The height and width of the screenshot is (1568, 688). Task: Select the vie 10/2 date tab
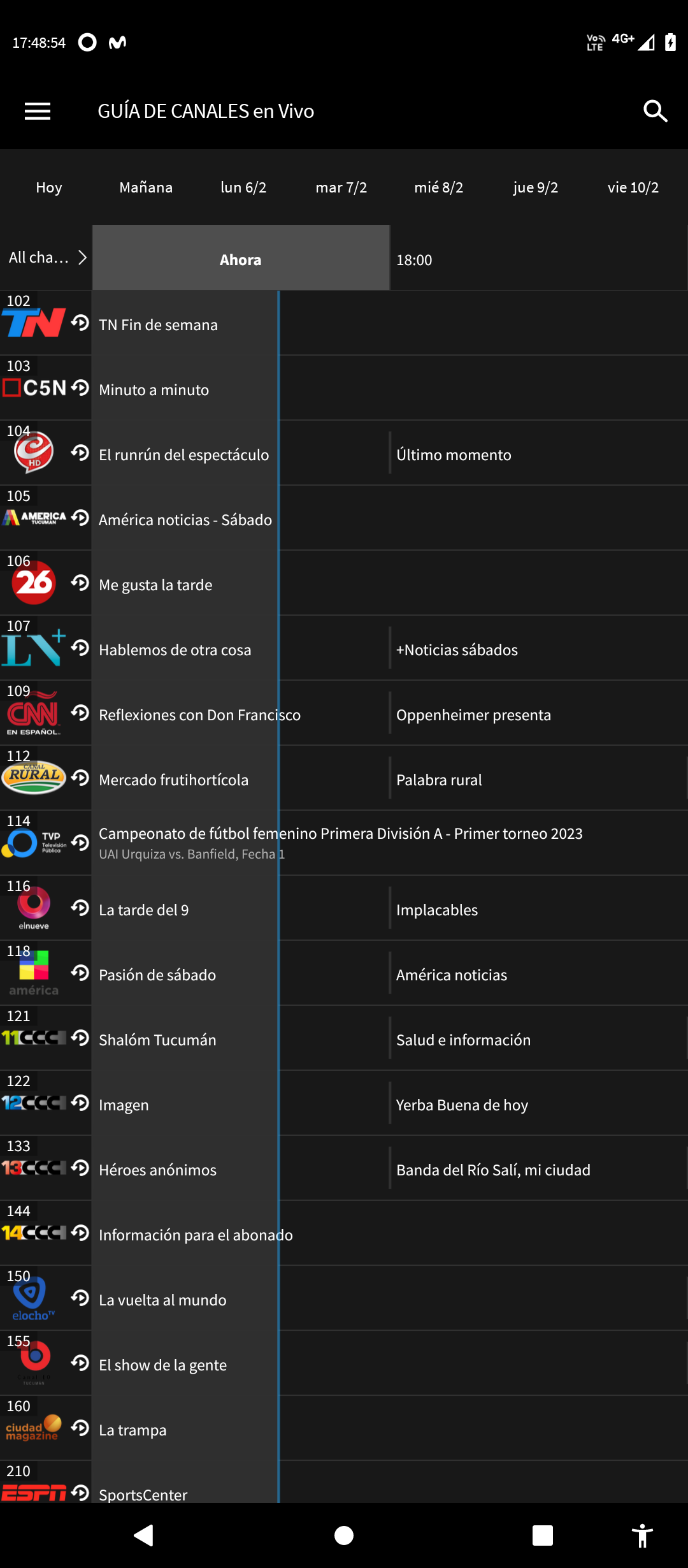(x=633, y=187)
